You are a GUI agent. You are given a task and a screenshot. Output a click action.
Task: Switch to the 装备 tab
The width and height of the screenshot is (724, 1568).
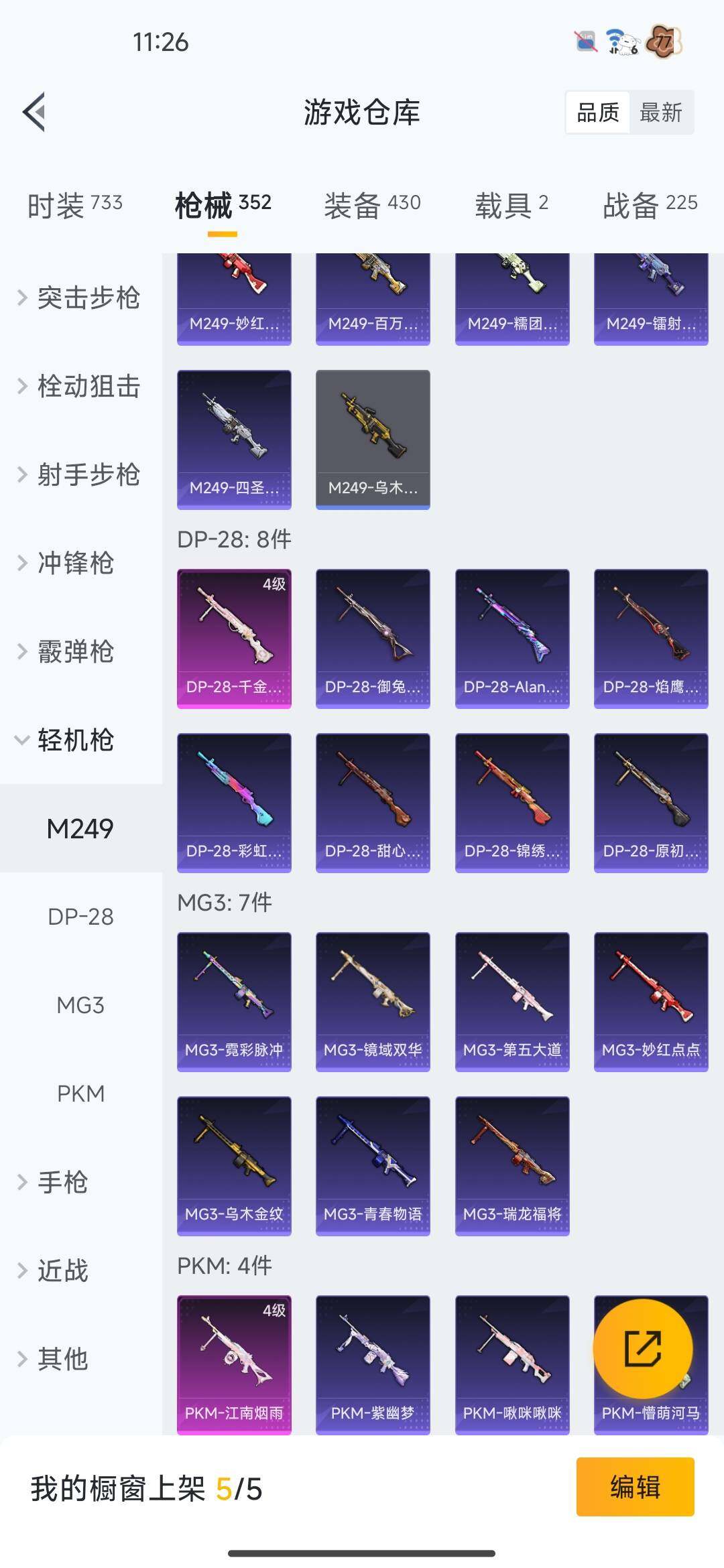[x=372, y=205]
